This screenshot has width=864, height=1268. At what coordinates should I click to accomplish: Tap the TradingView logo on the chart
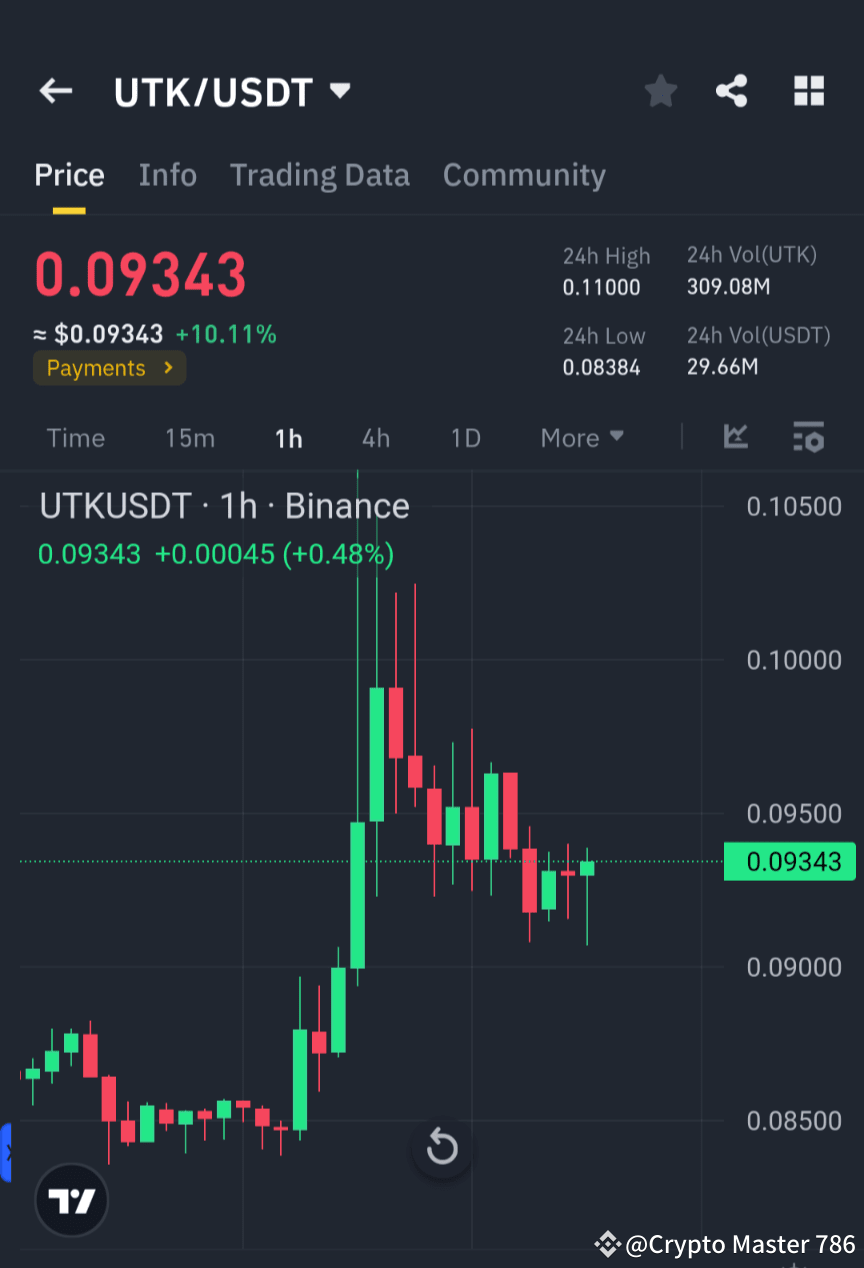tap(70, 1199)
